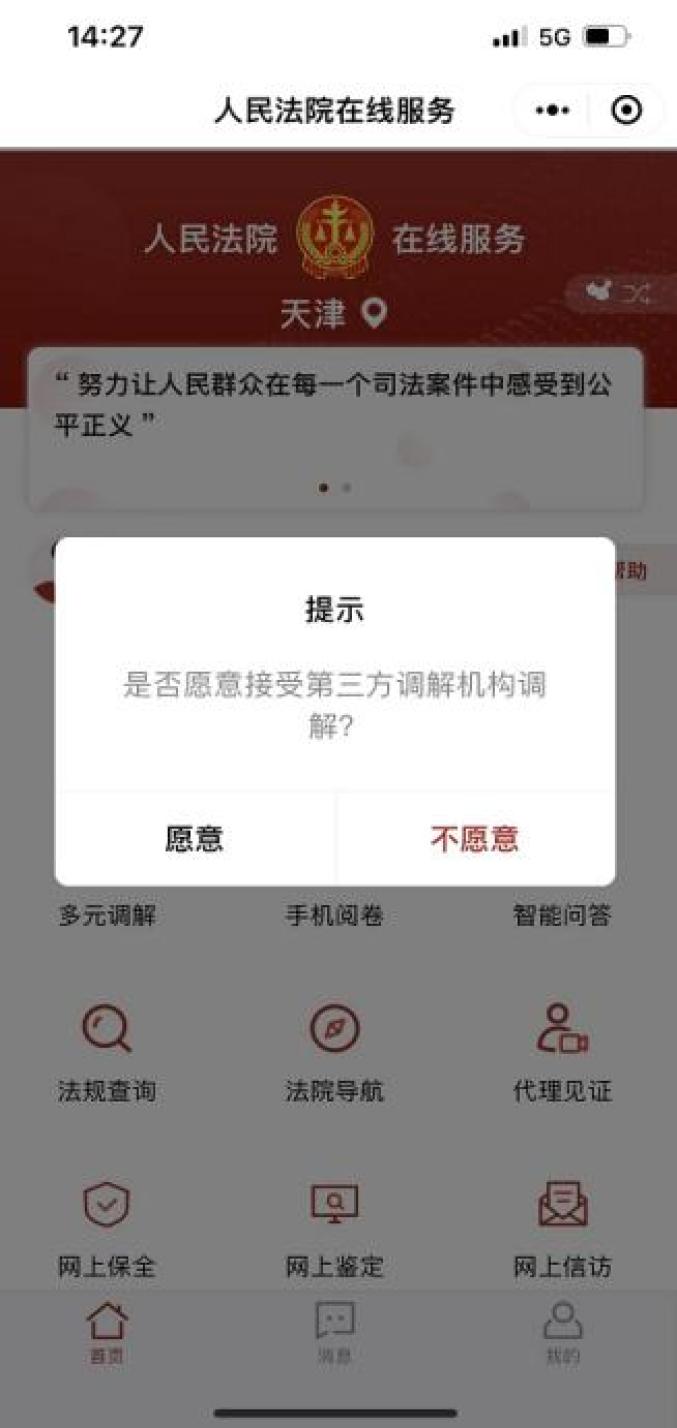677x1428 pixels.
Task: Switch to the 我的 tab
Action: [562, 1333]
